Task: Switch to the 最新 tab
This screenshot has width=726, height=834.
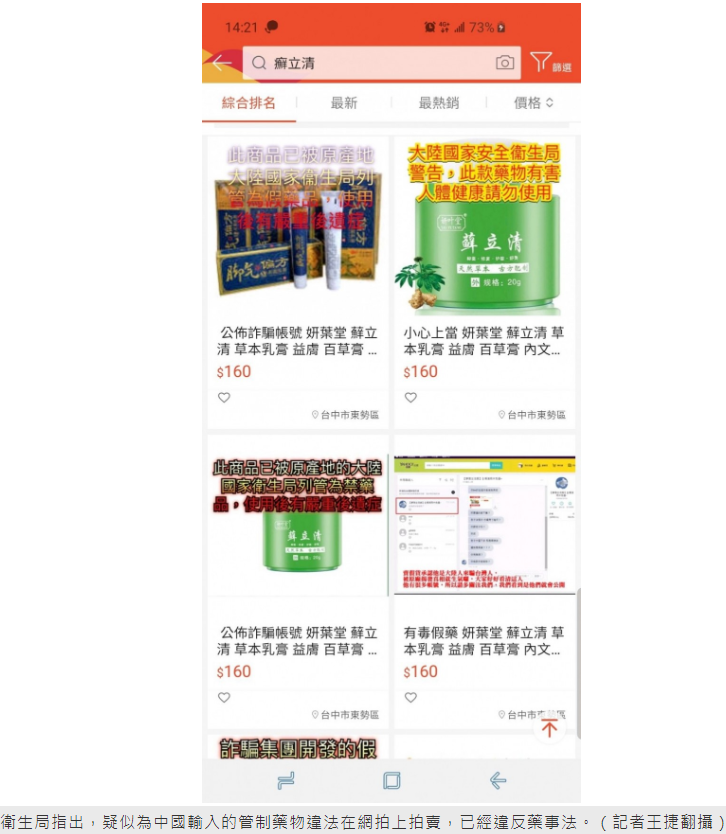Action: pos(344,103)
